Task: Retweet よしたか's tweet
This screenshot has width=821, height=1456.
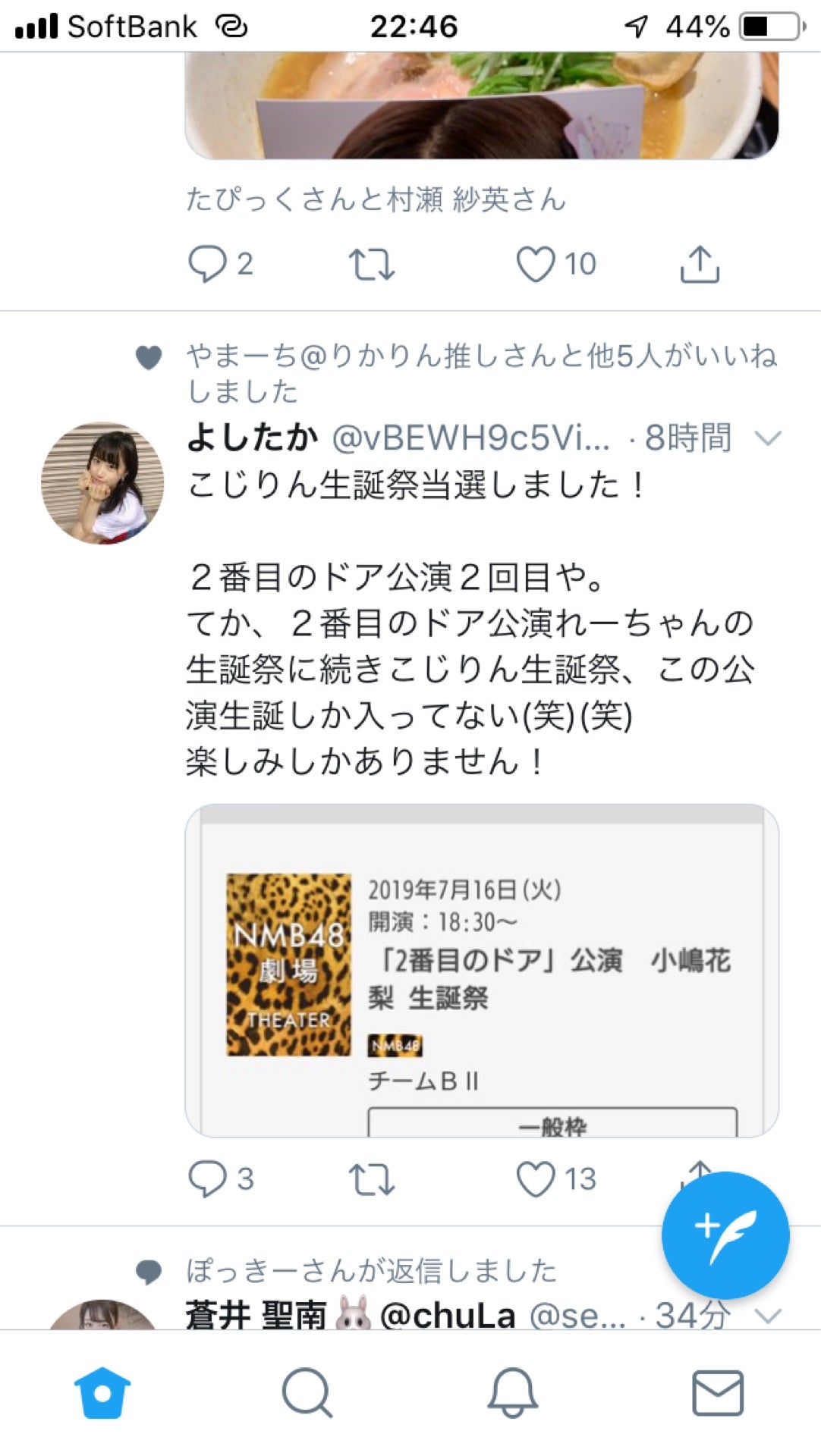Action: point(371,1179)
